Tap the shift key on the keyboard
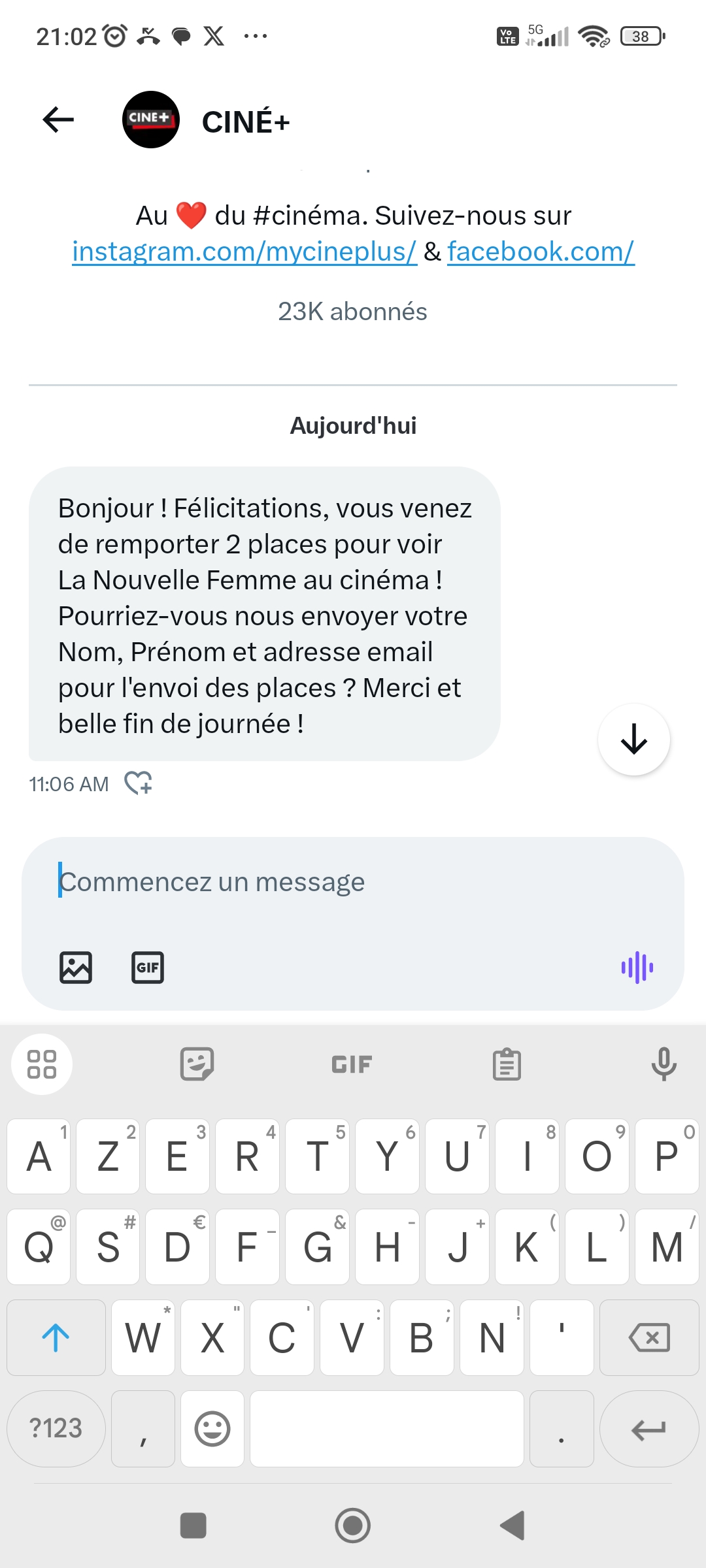The height and width of the screenshot is (1568, 706). pos(56,1337)
